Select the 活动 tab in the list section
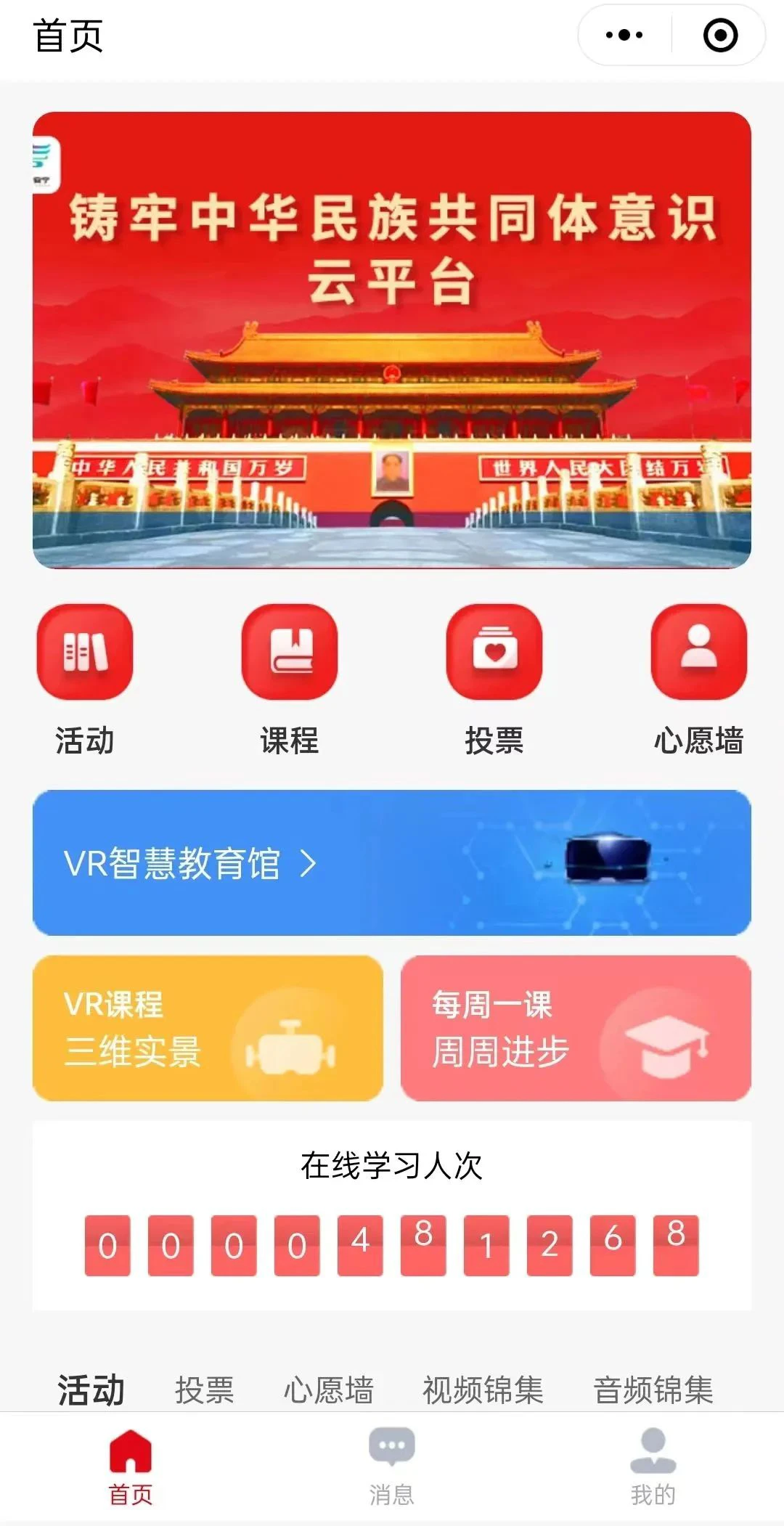This screenshot has width=784, height=1526. point(91,1390)
